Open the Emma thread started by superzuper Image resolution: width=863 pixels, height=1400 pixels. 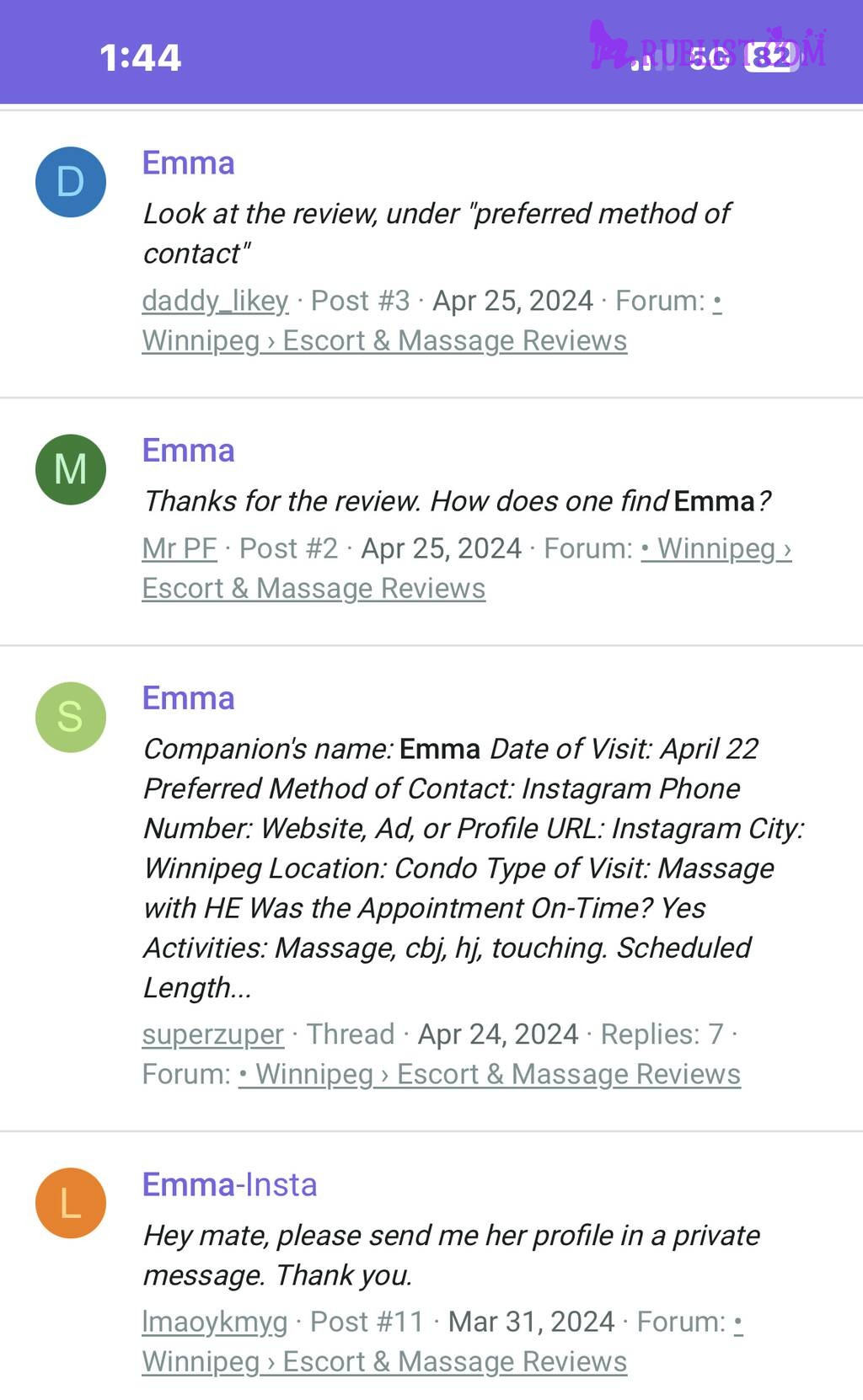coord(188,697)
